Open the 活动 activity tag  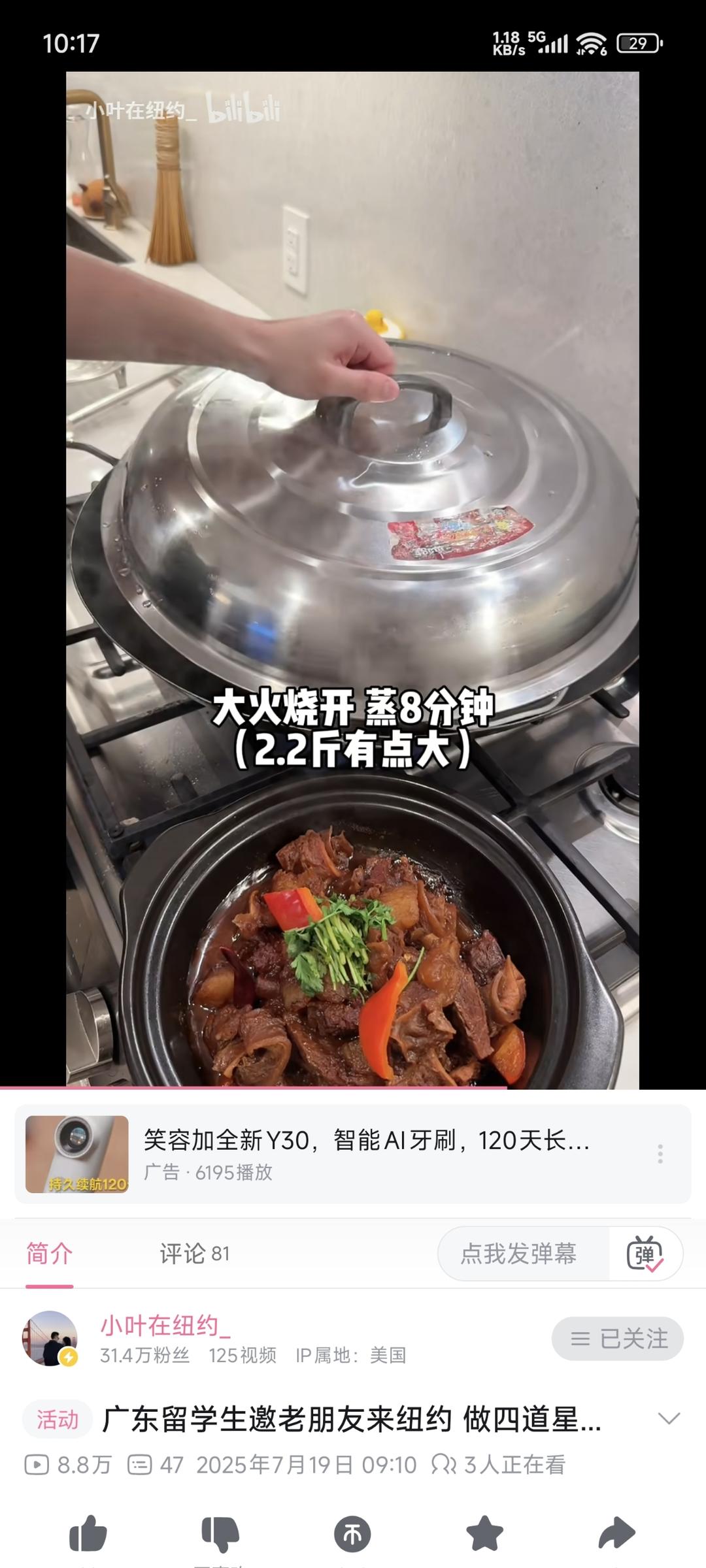58,1419
